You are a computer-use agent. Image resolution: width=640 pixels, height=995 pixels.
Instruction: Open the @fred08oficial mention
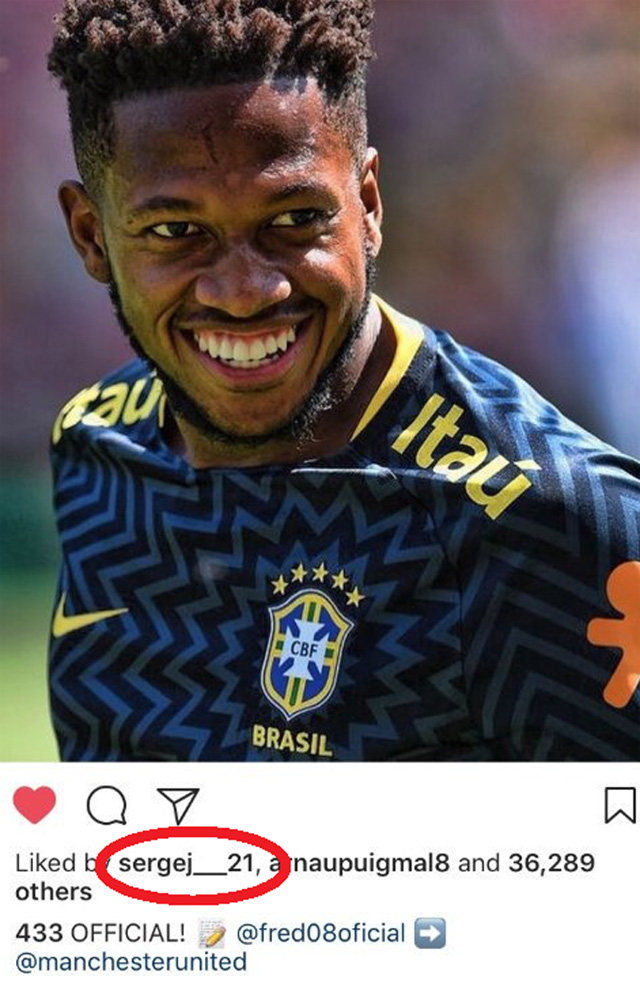click(x=321, y=934)
